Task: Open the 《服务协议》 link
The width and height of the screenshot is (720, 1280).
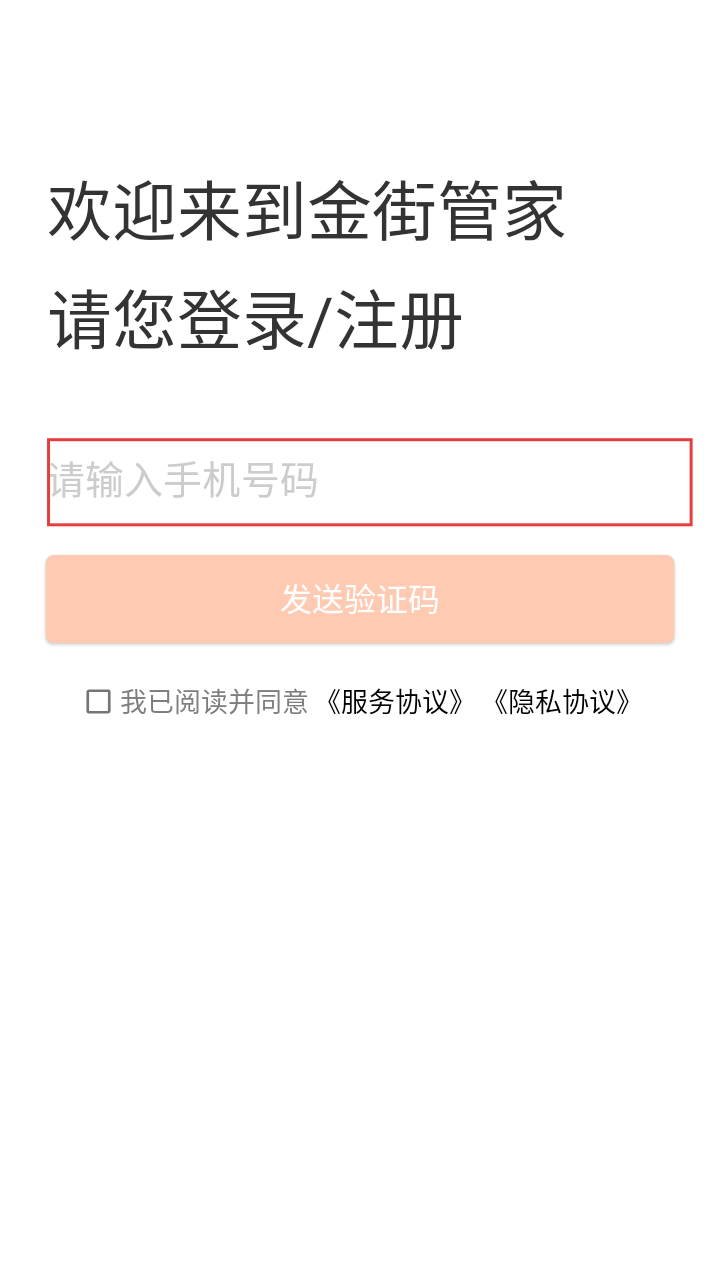Action: coord(395,702)
